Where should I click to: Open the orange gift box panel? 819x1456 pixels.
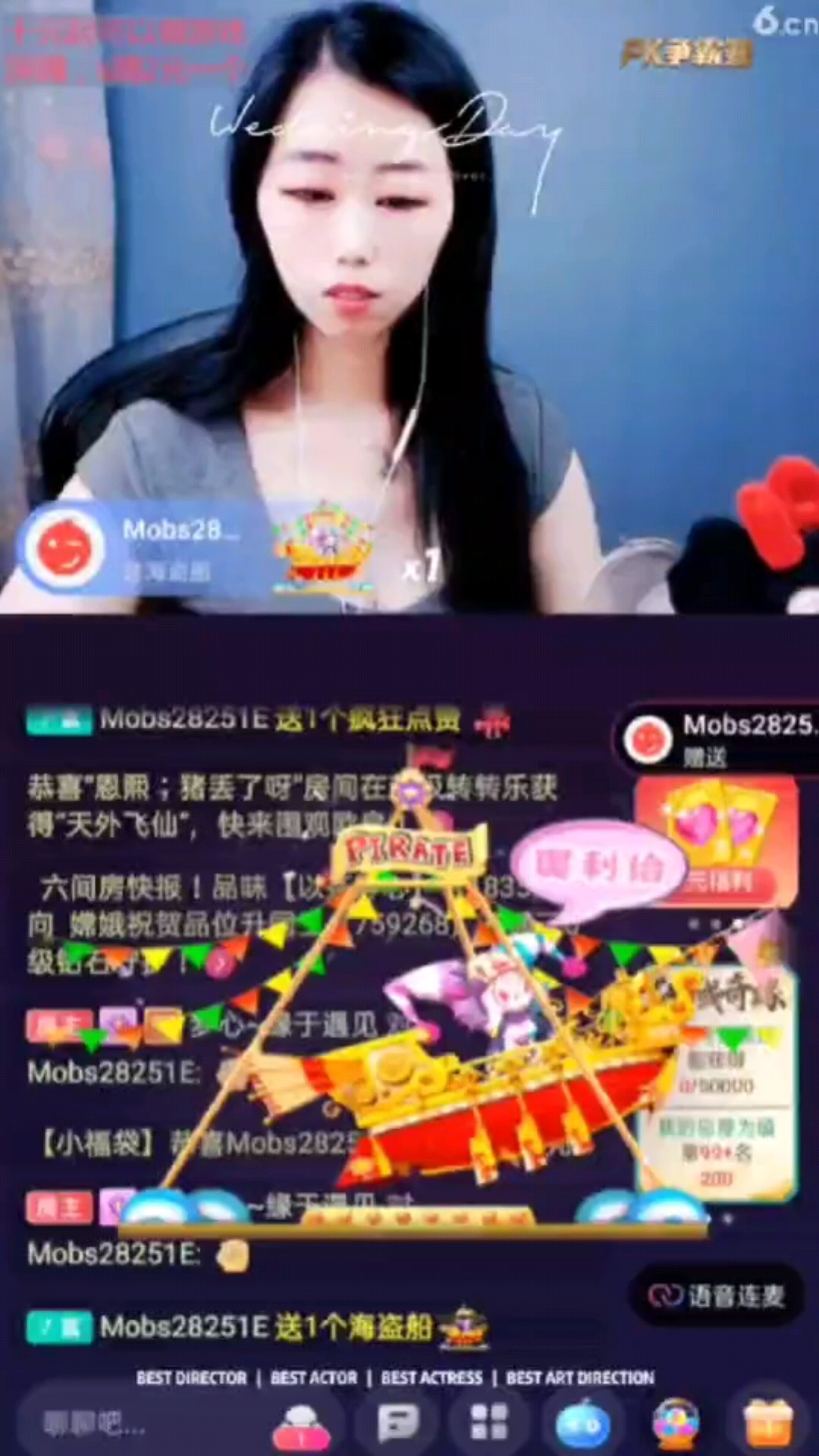click(x=768, y=1423)
